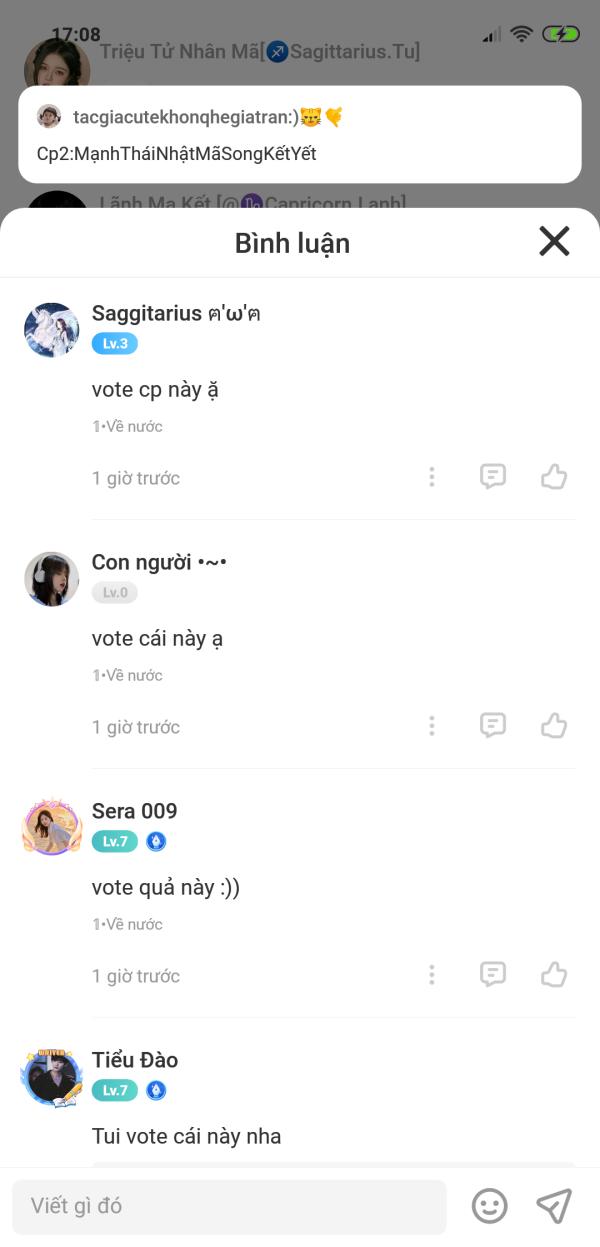The width and height of the screenshot is (600, 1247).
Task: Open the emoji picker
Action: tap(490, 1206)
